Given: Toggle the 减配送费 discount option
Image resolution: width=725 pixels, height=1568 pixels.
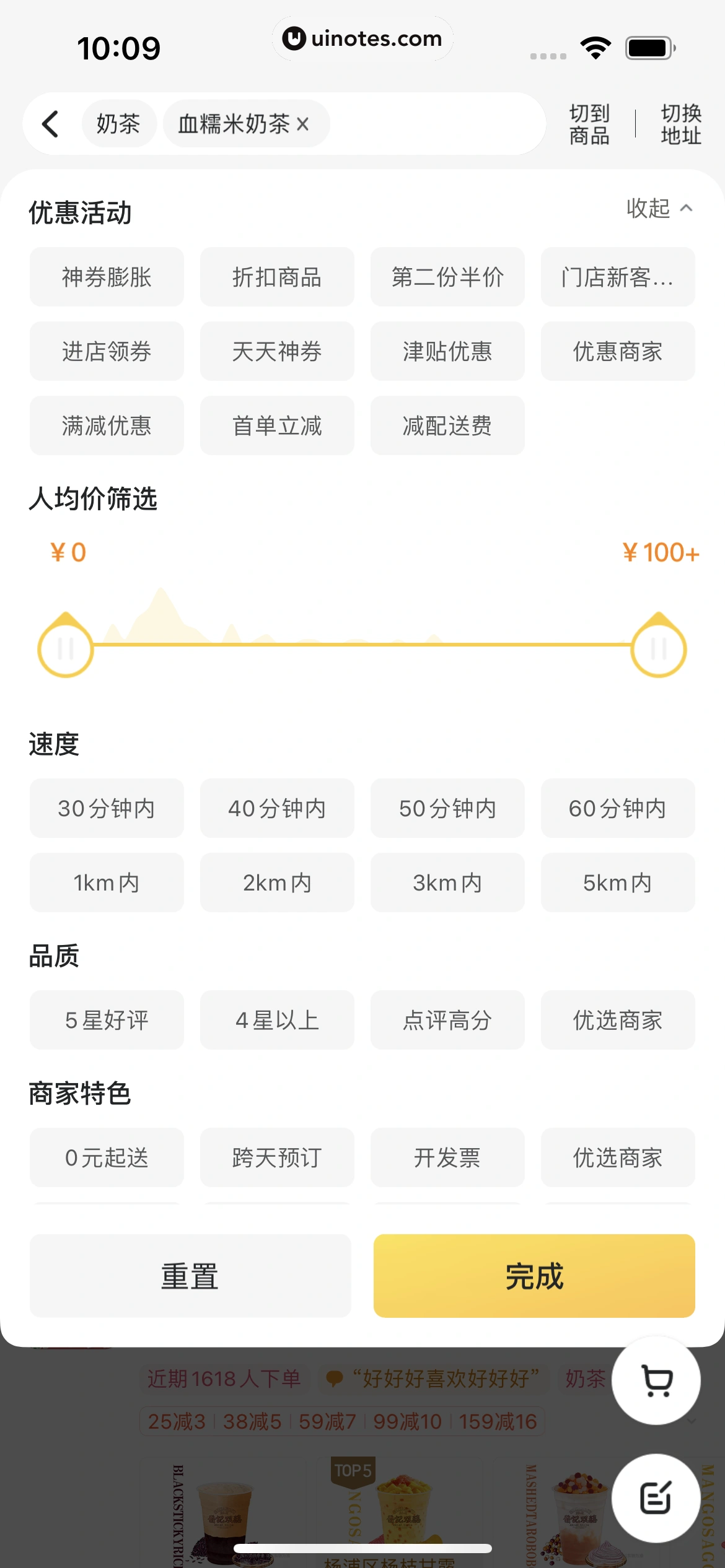Looking at the screenshot, I should tap(447, 425).
